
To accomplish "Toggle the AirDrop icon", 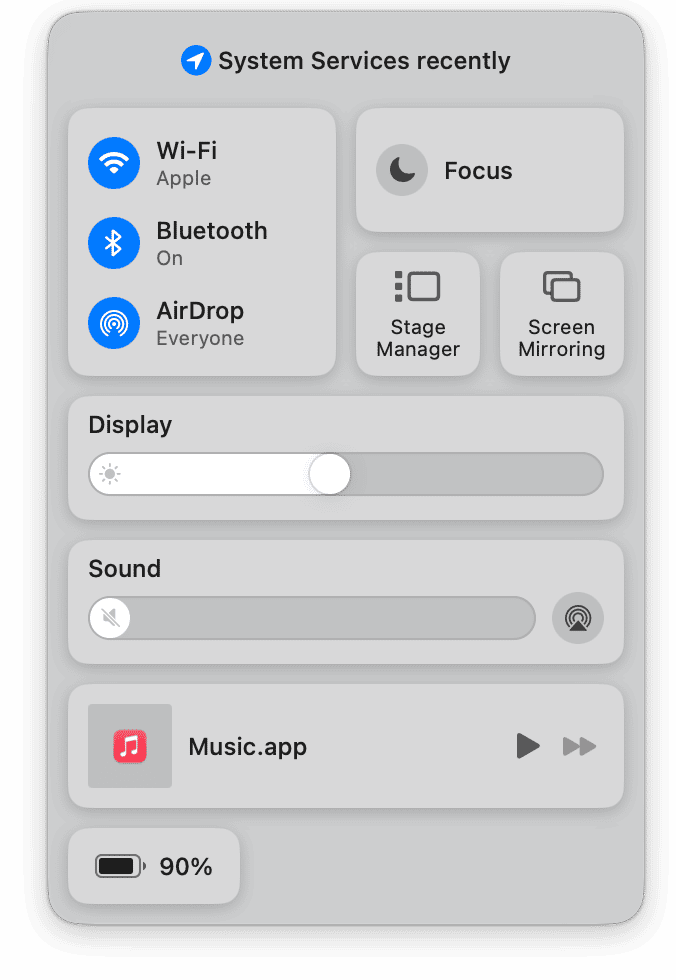I will coord(114,323).
